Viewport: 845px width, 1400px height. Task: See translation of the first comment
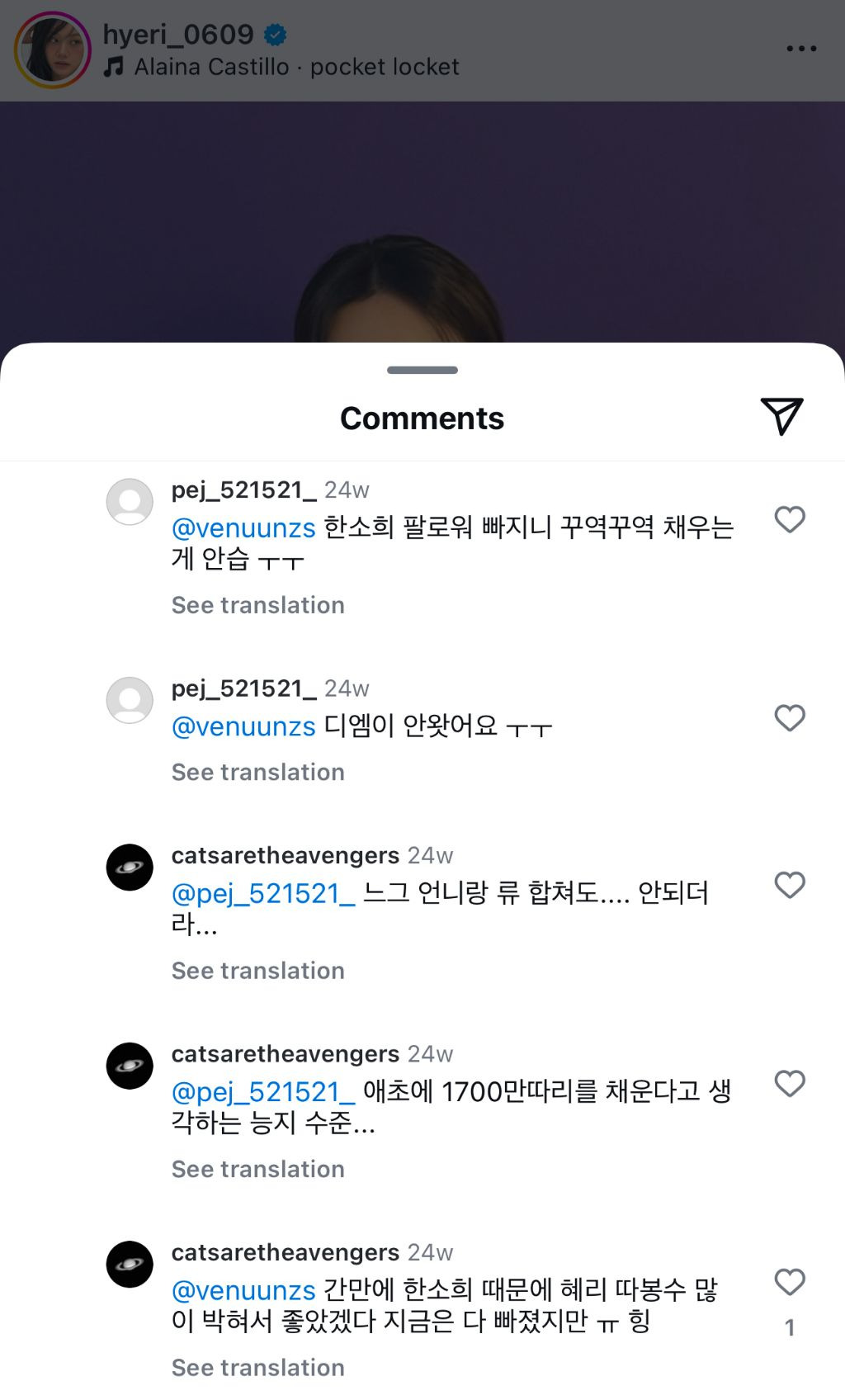[257, 605]
